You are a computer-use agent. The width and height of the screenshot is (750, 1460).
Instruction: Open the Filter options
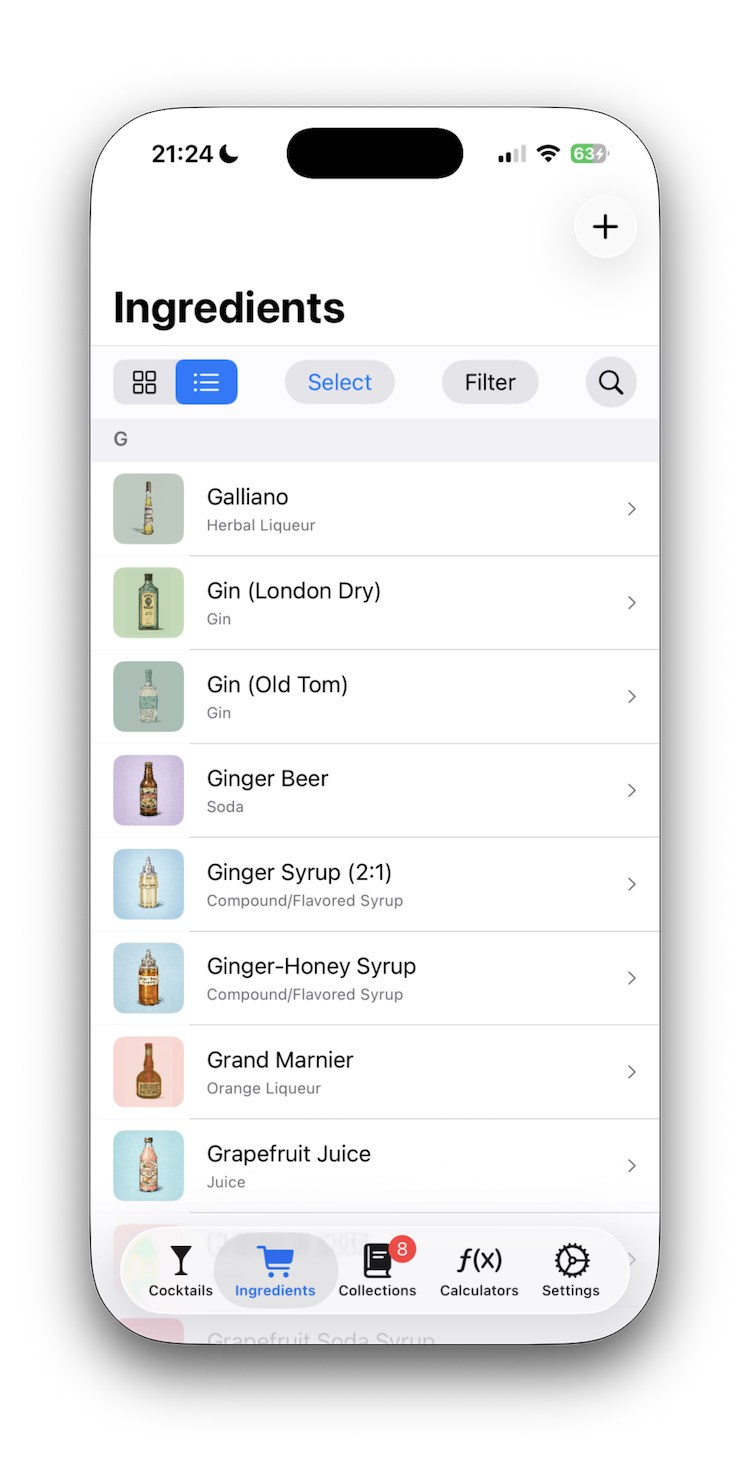pyautogui.click(x=490, y=382)
